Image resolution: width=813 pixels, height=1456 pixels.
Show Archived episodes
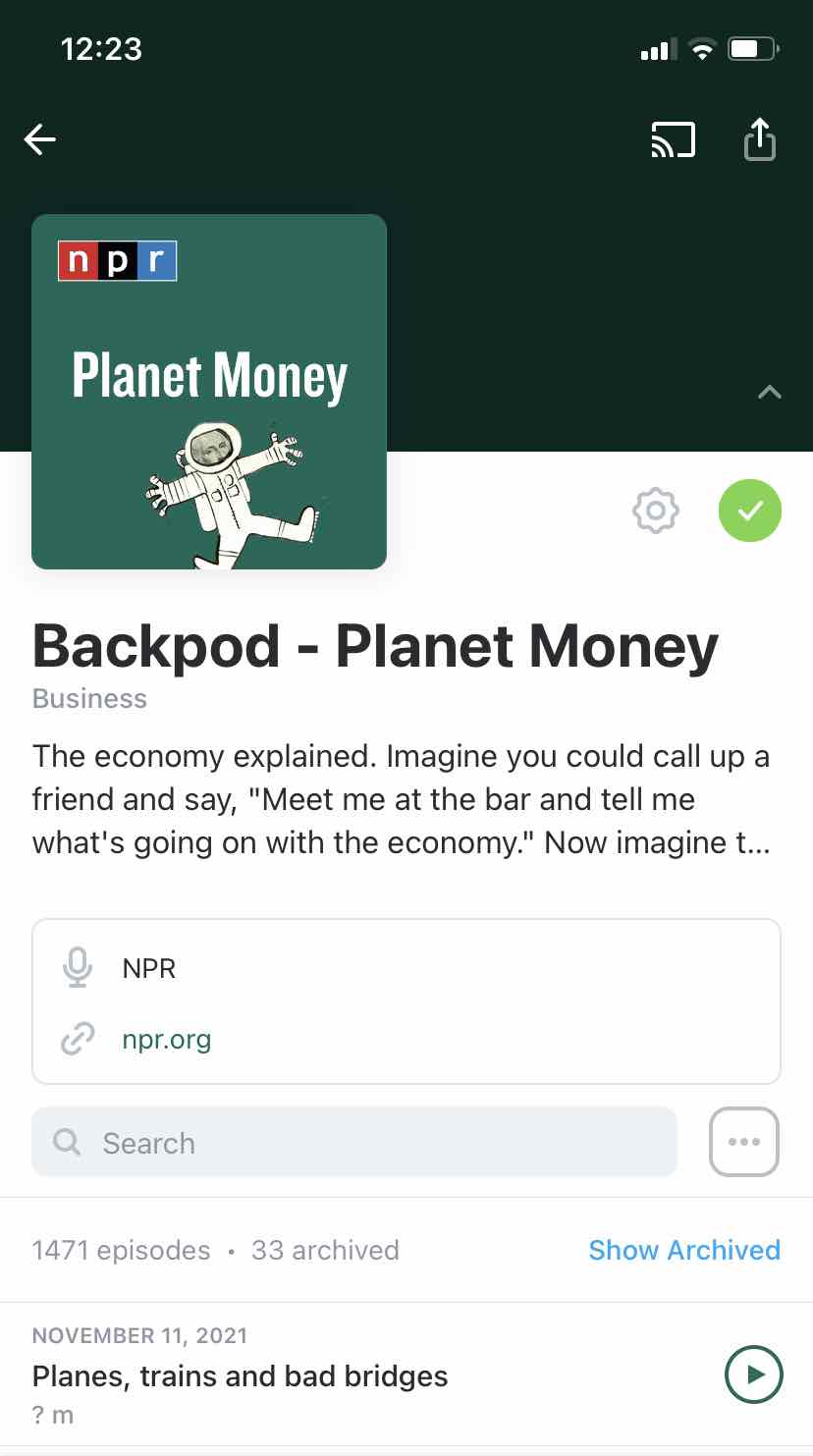tap(683, 1250)
